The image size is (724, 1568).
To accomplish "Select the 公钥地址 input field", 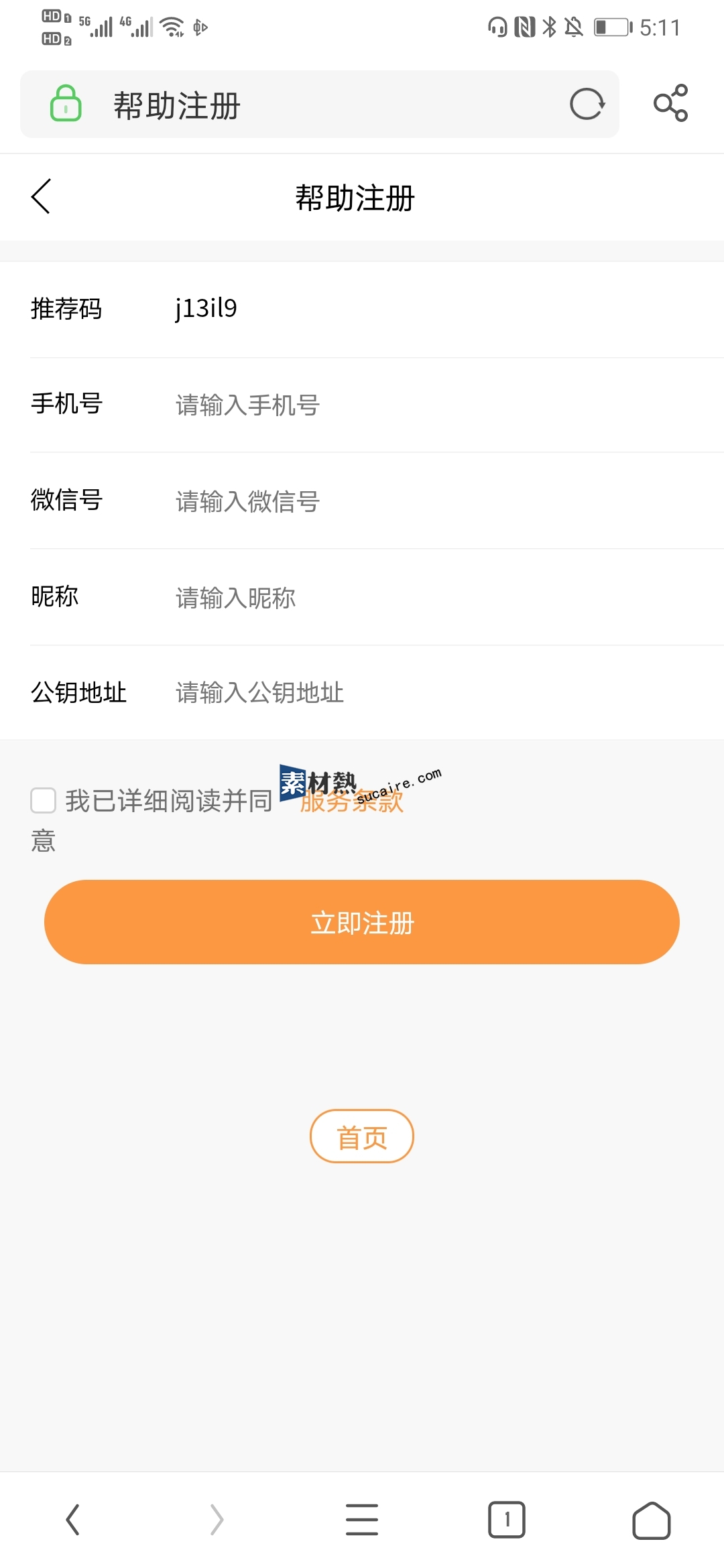I will [x=429, y=692].
